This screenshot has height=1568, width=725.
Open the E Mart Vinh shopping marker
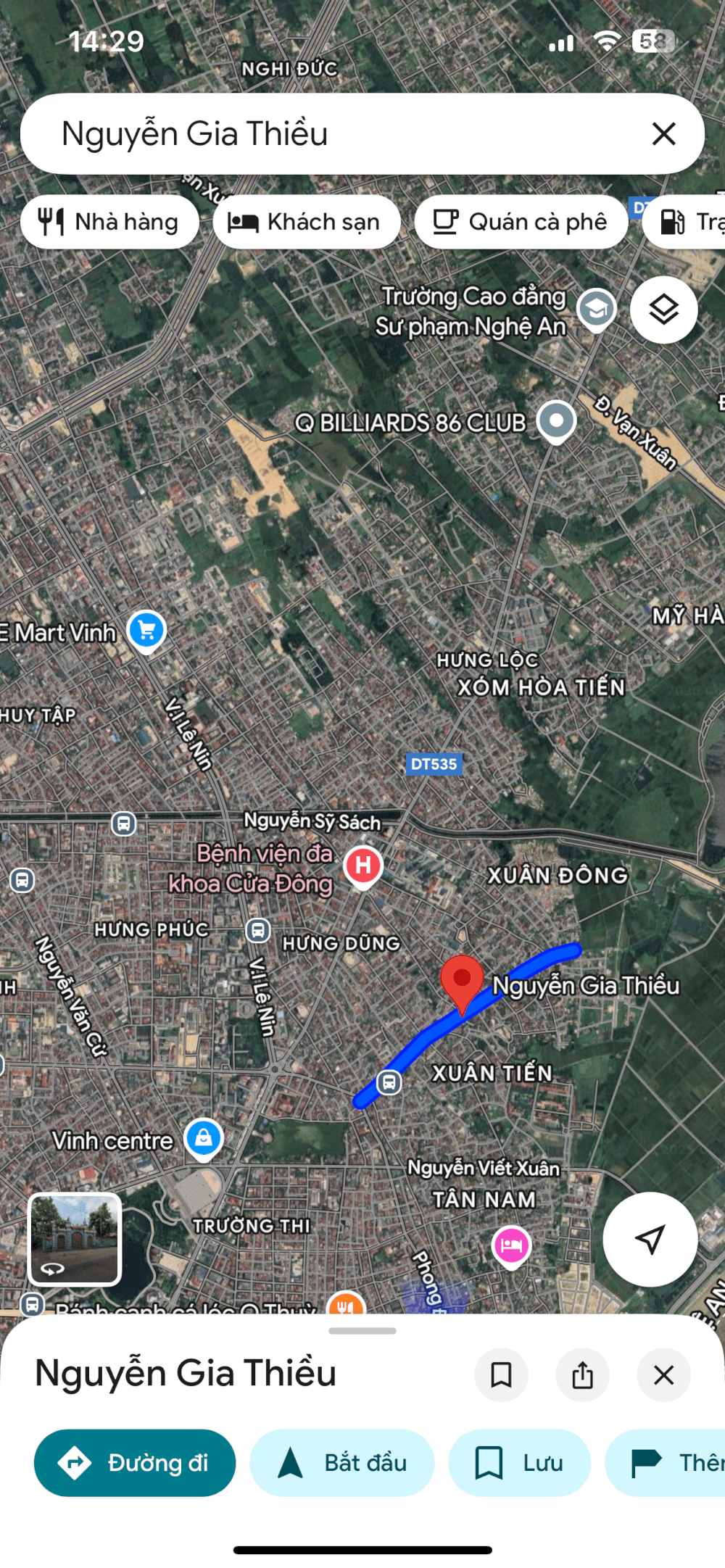coord(146,629)
